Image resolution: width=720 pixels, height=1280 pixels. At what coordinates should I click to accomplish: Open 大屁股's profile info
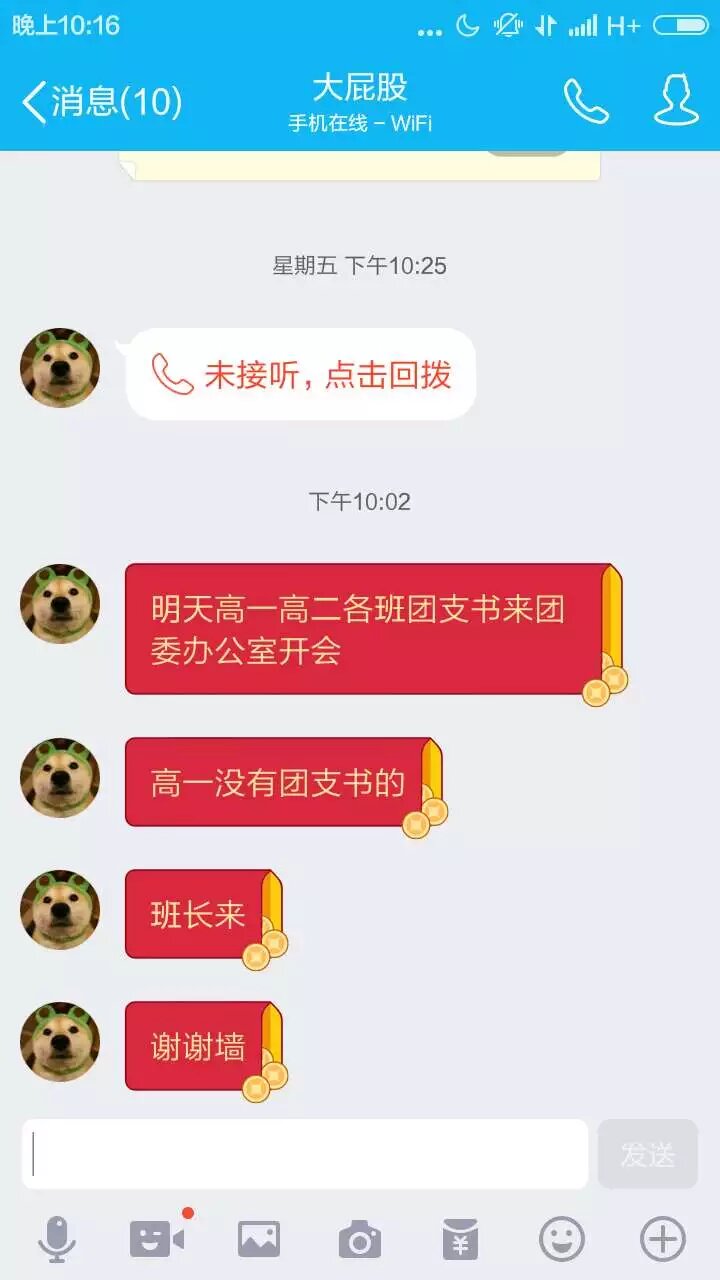[676, 102]
